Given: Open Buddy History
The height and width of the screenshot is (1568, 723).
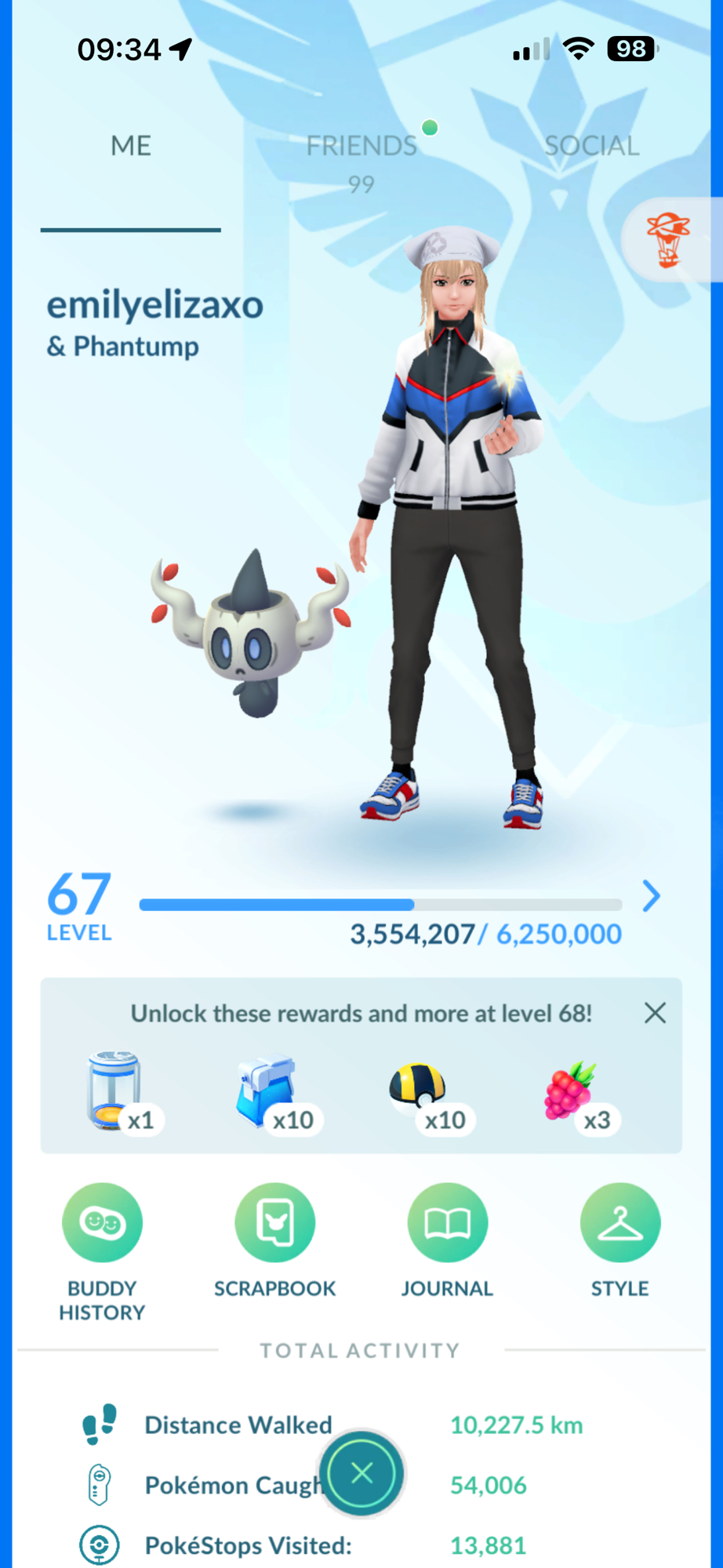Looking at the screenshot, I should (x=102, y=1223).
